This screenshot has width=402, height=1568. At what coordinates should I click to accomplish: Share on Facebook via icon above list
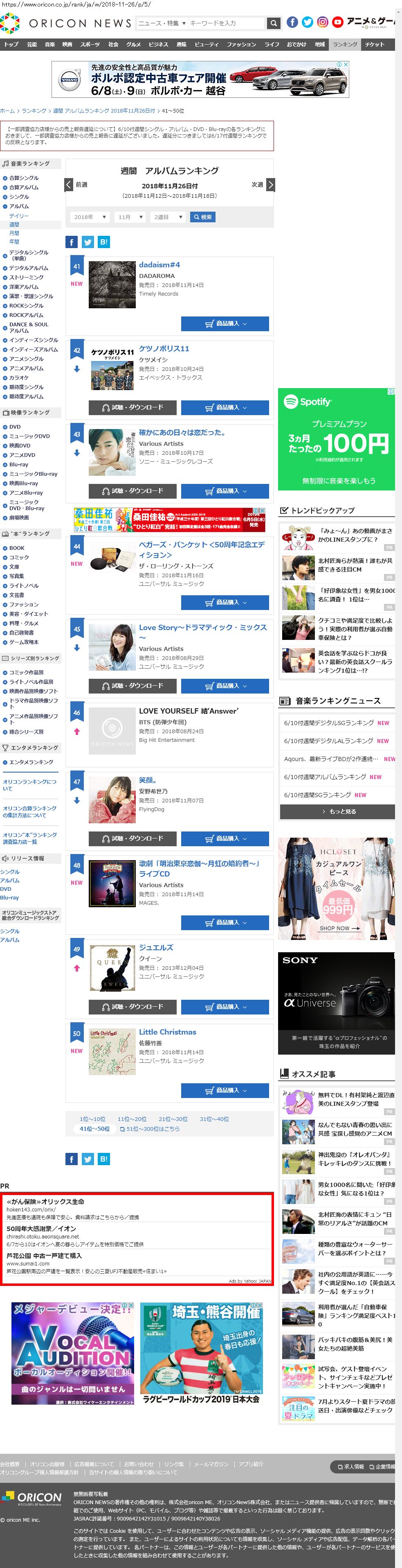[71, 242]
